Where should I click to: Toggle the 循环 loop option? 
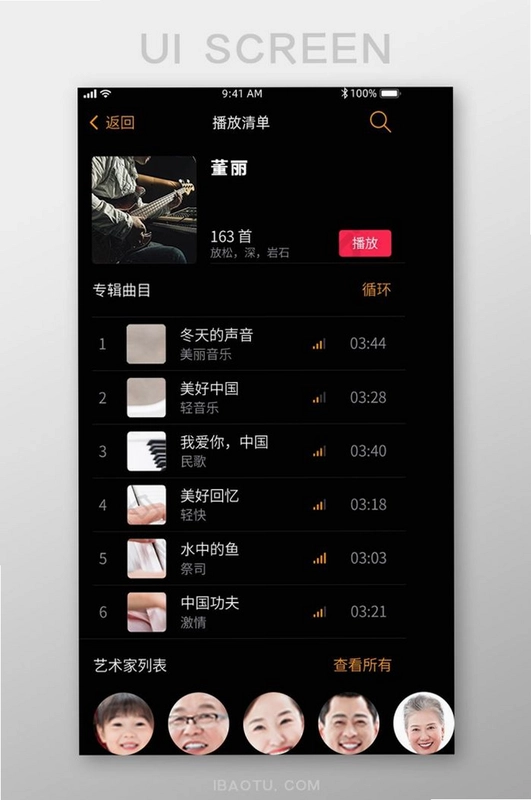click(376, 290)
